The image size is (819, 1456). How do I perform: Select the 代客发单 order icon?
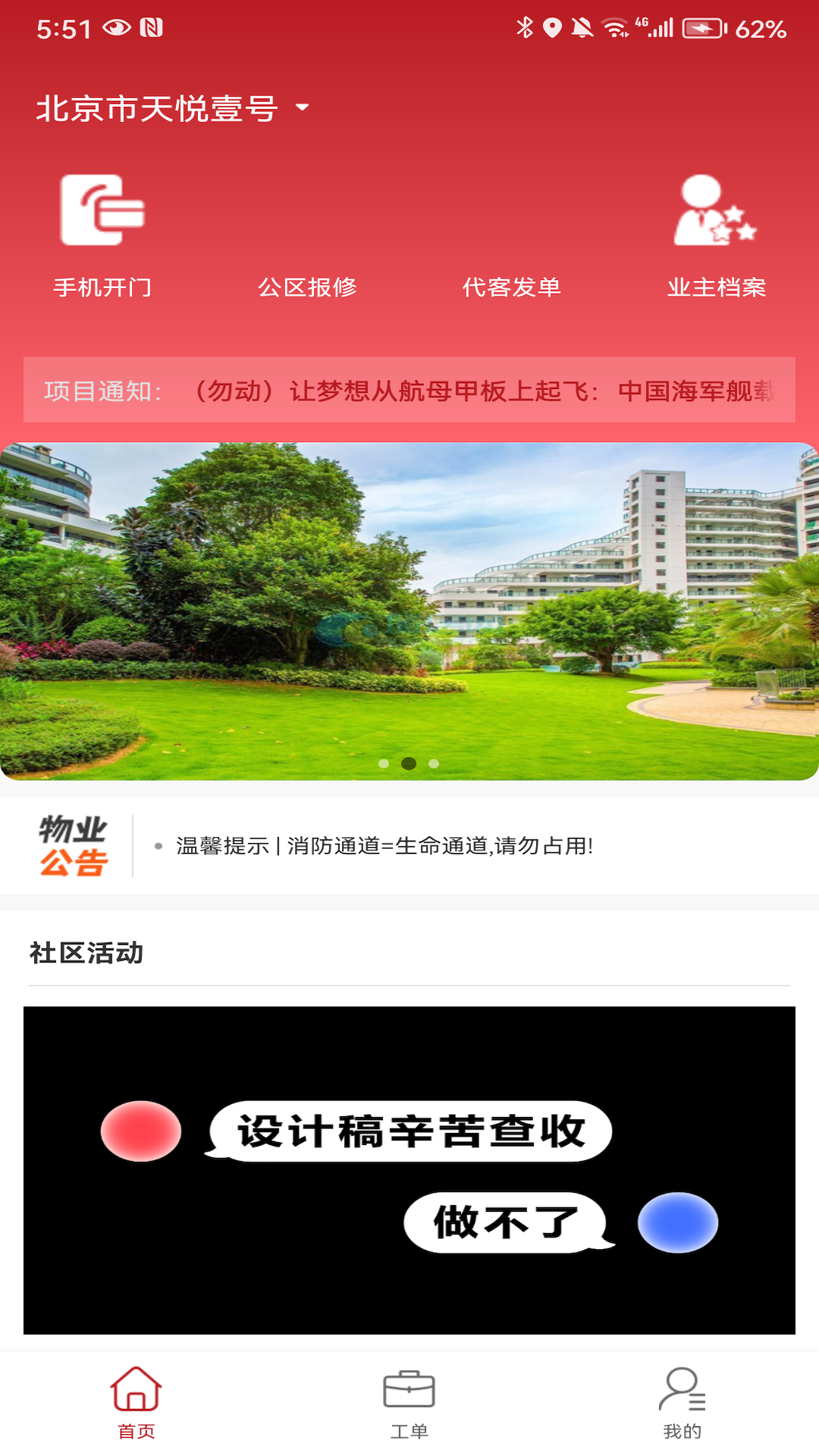(x=512, y=215)
